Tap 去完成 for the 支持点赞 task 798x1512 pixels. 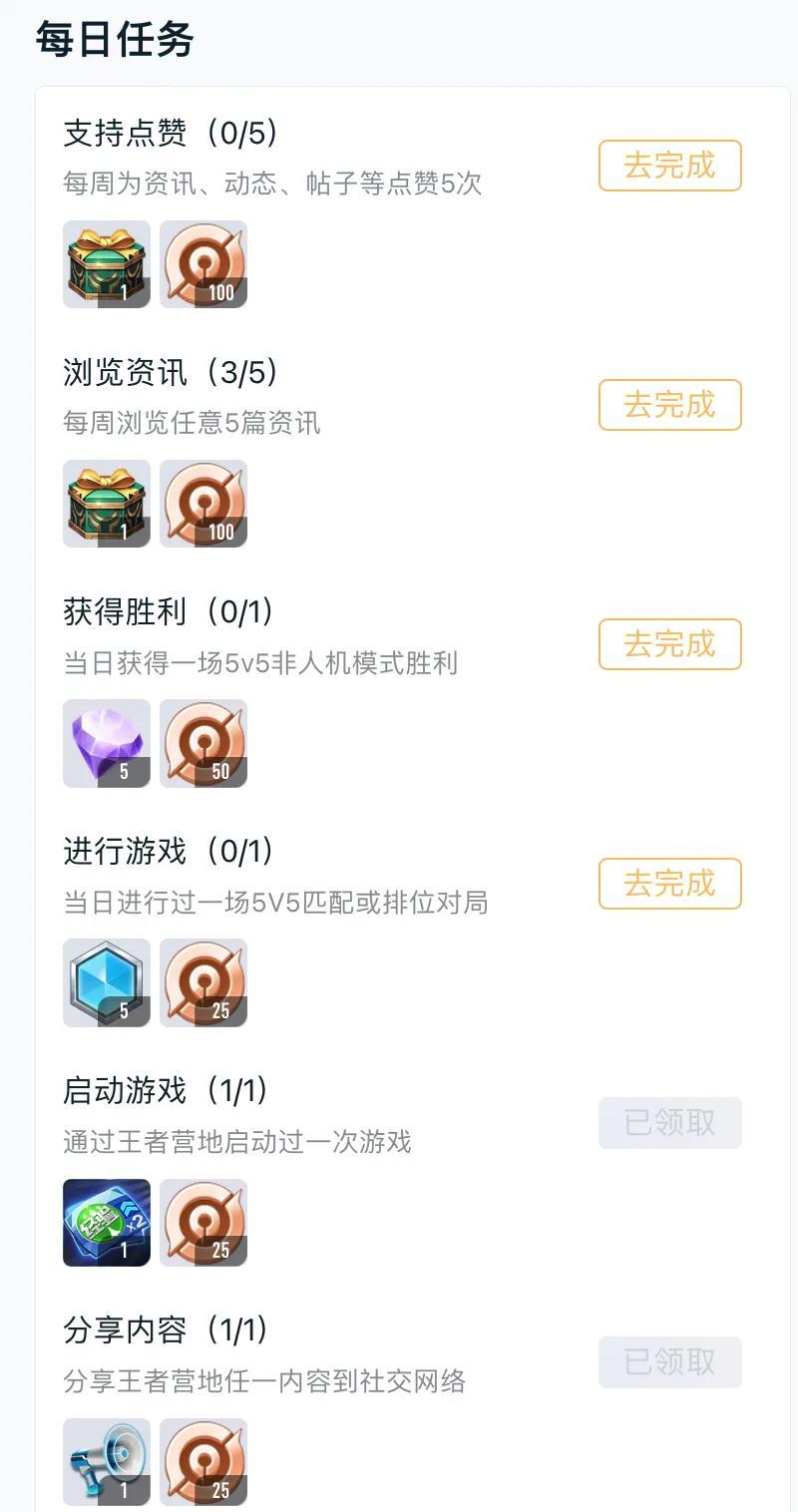click(669, 166)
